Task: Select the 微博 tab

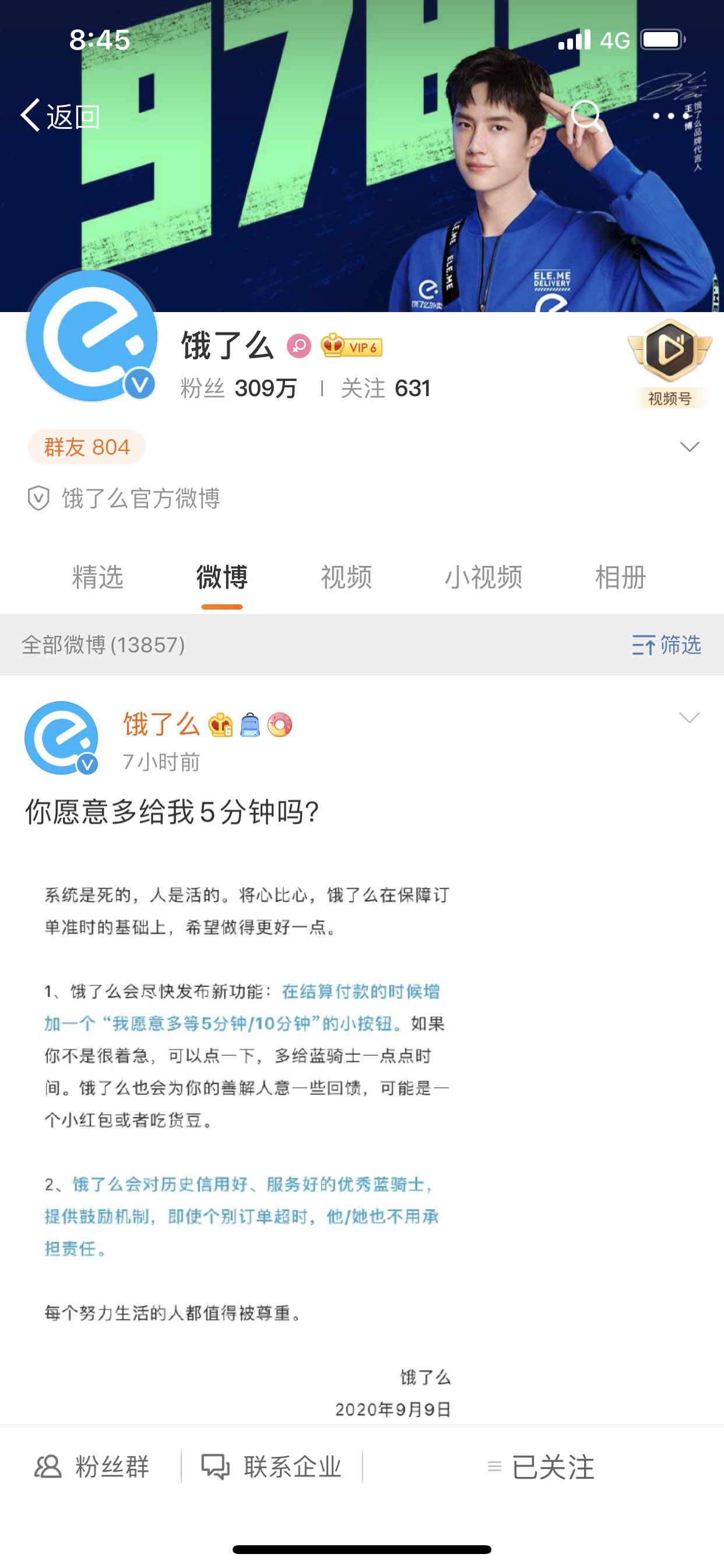Action: (x=222, y=577)
